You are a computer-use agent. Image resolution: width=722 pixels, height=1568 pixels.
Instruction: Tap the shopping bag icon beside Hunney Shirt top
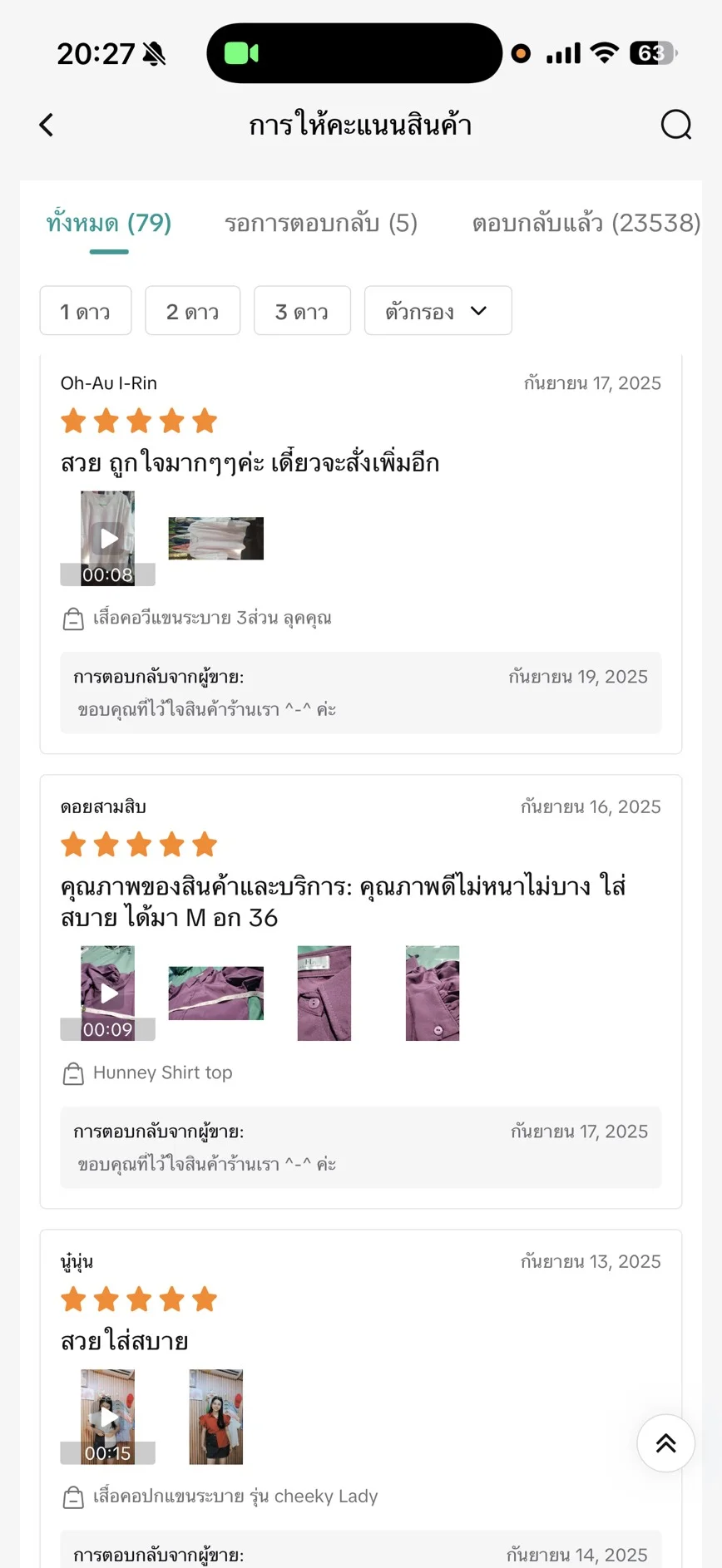coord(73,1073)
